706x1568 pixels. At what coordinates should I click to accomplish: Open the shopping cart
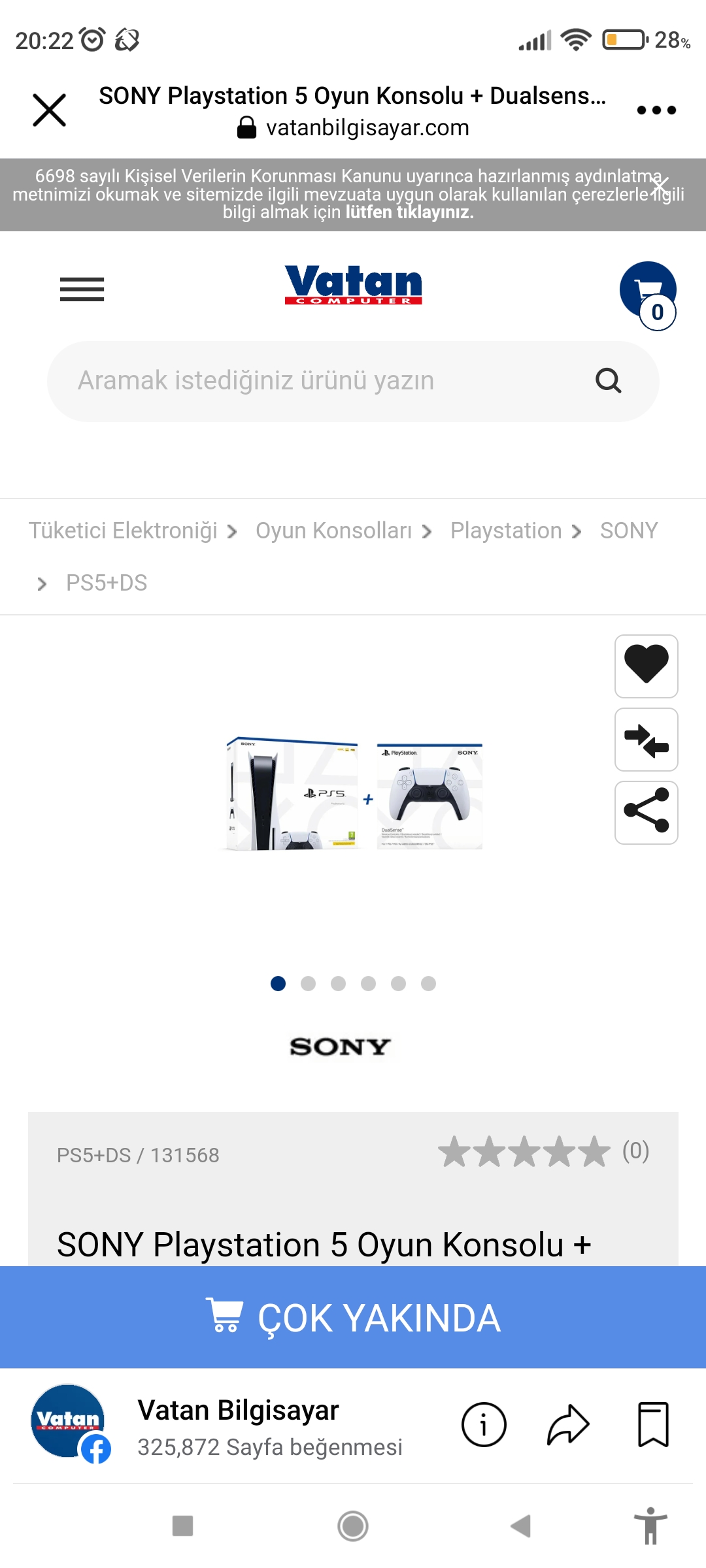648,295
